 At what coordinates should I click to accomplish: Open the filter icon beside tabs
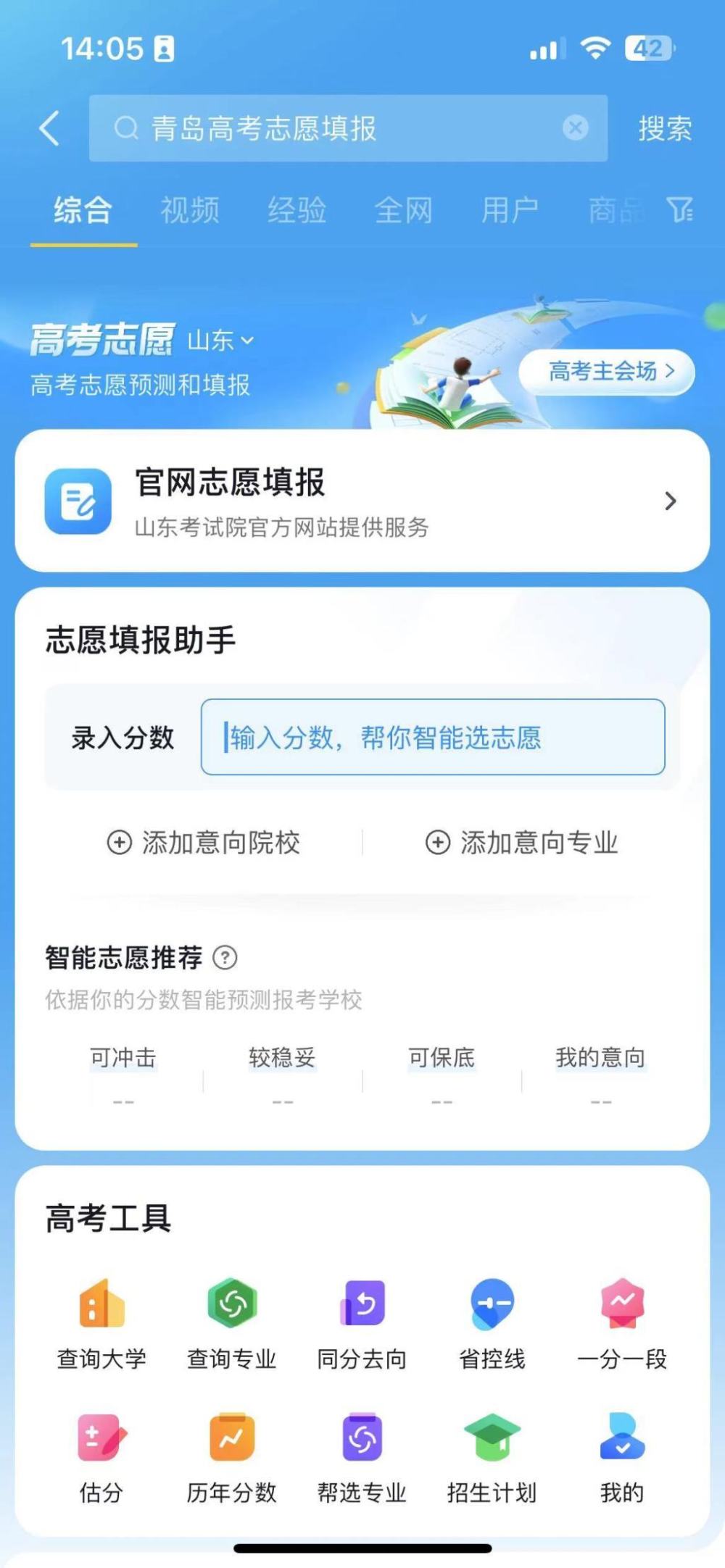pyautogui.click(x=680, y=210)
